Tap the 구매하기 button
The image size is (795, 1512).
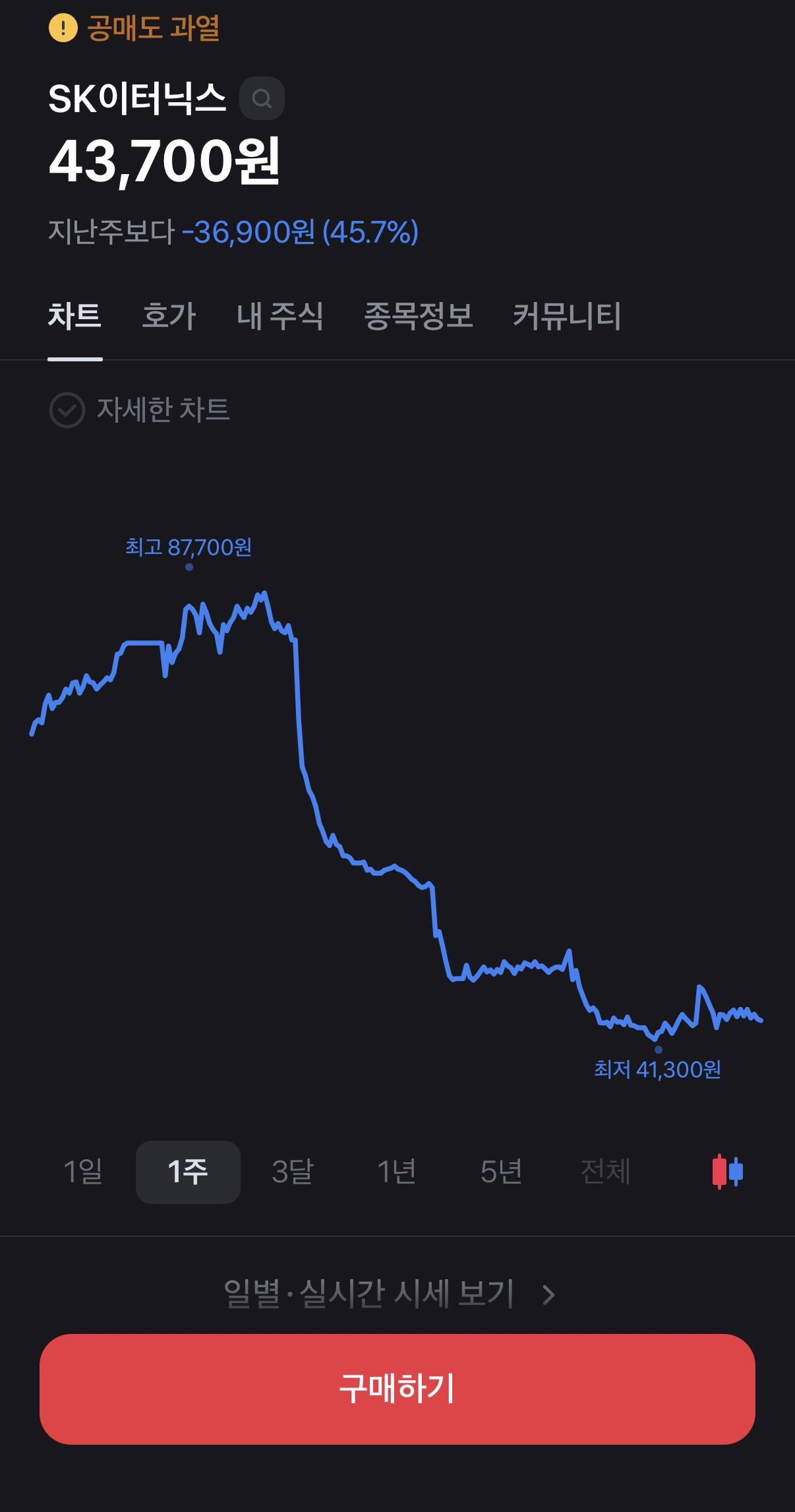pos(398,1389)
